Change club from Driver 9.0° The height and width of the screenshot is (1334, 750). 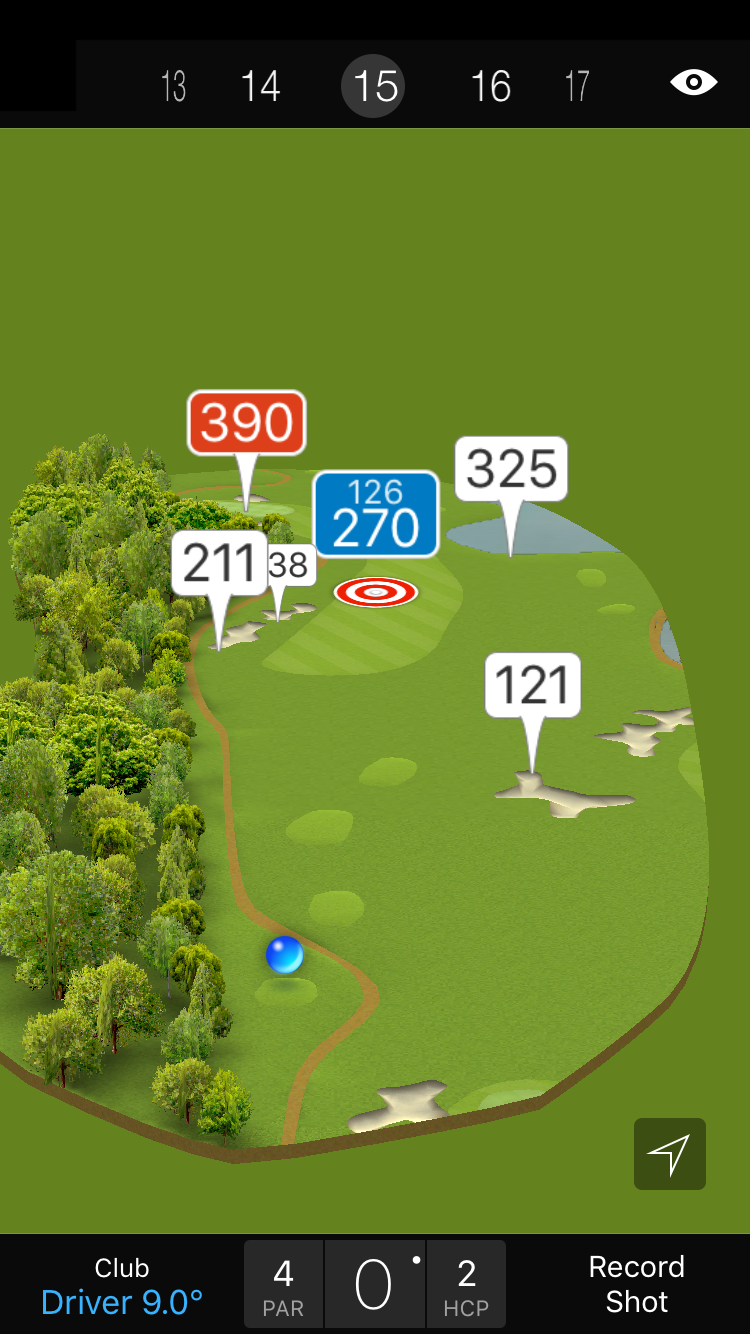(x=122, y=1286)
